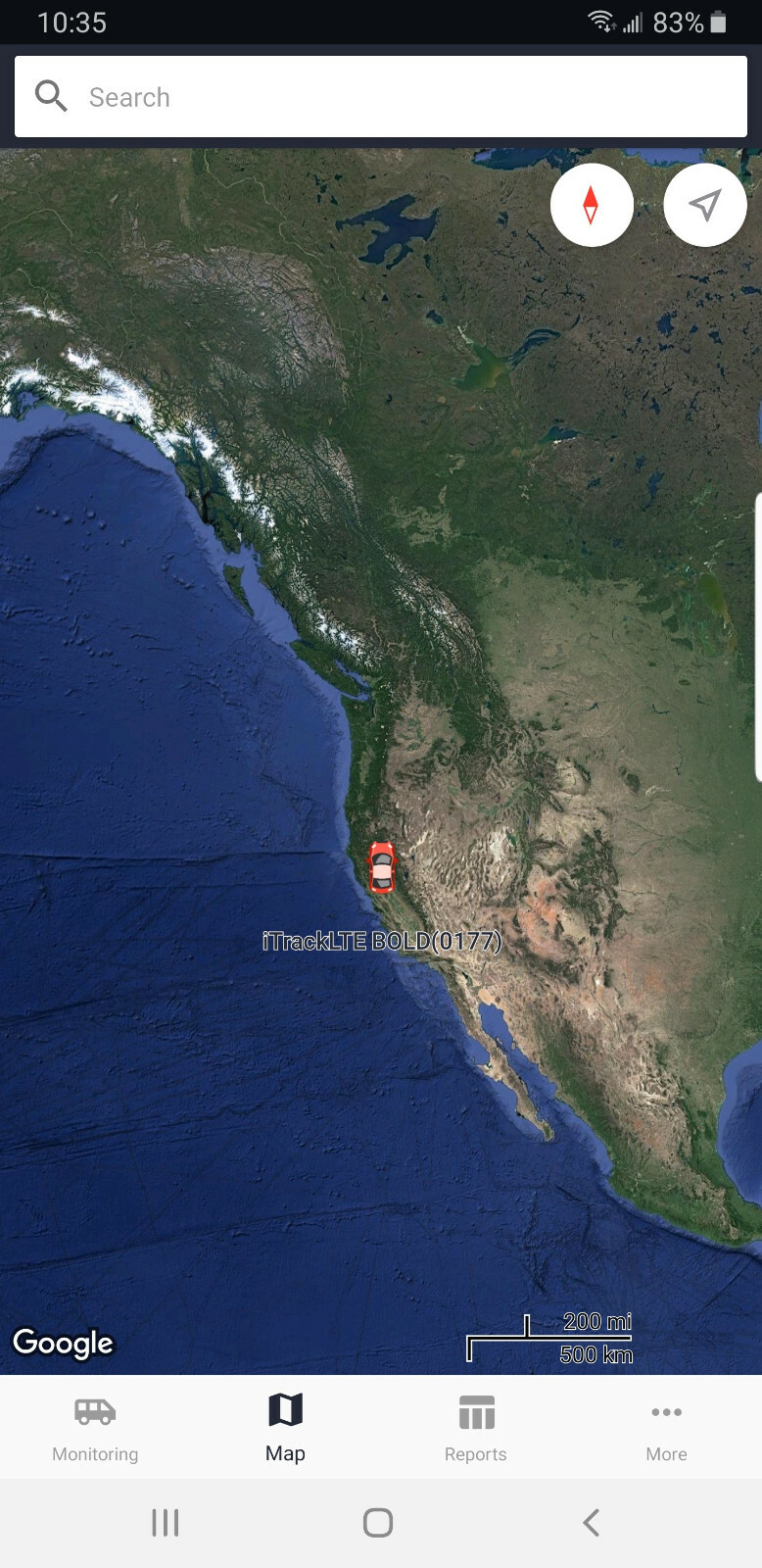This screenshot has width=762, height=1568.
Task: Select the iTrackLTE BOLD(0177) car marker
Action: [x=381, y=867]
